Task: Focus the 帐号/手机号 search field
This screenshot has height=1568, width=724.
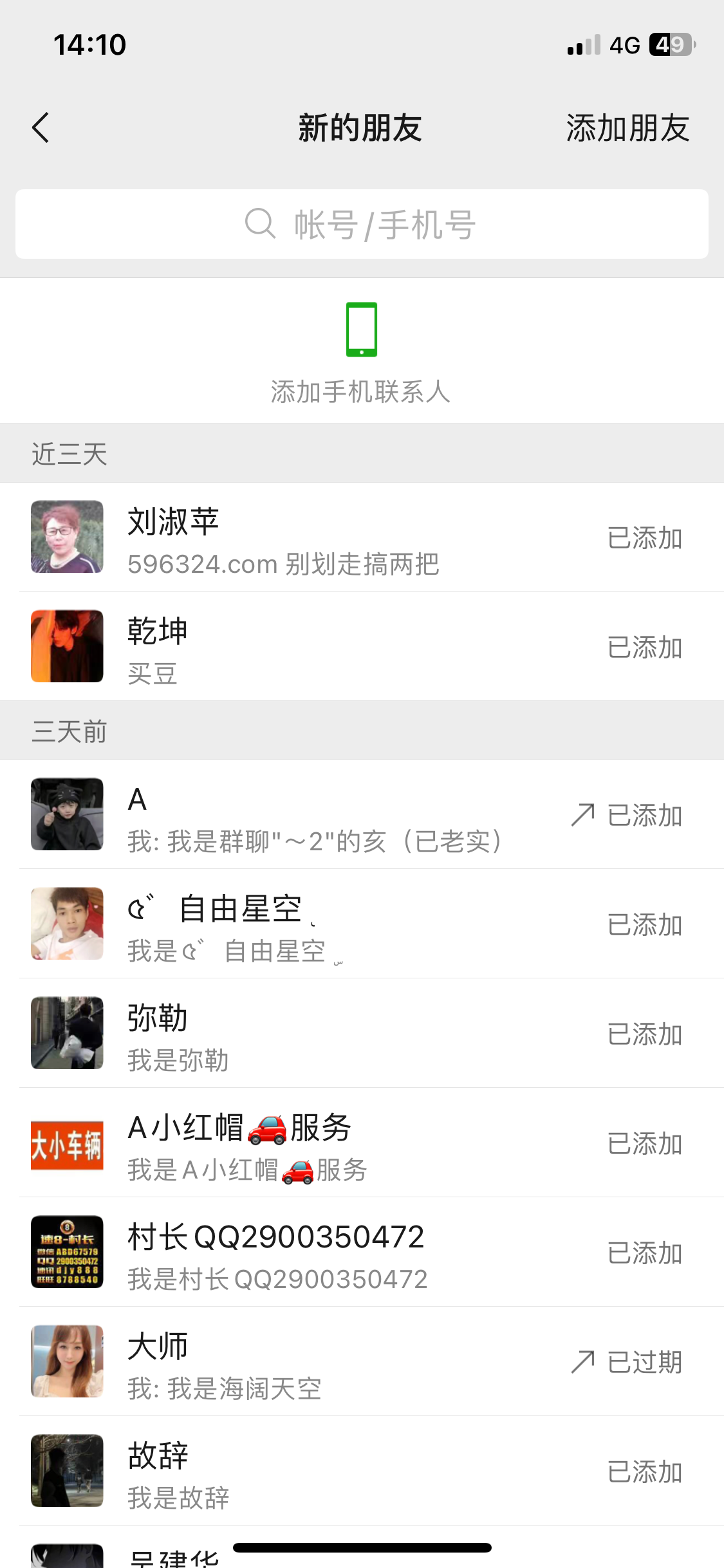Action: (362, 225)
